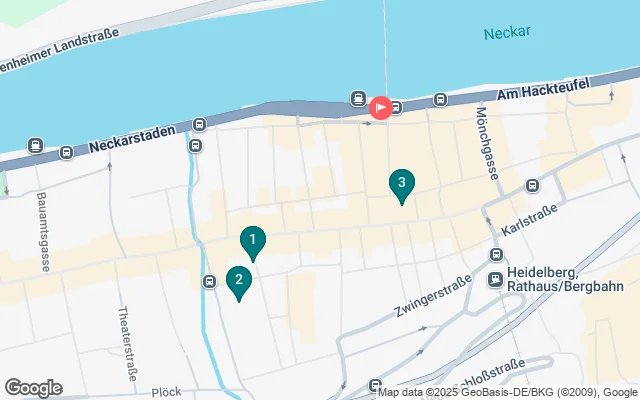This screenshot has height=400, width=640.
Task: Select map pin number 3
Action: point(401,183)
